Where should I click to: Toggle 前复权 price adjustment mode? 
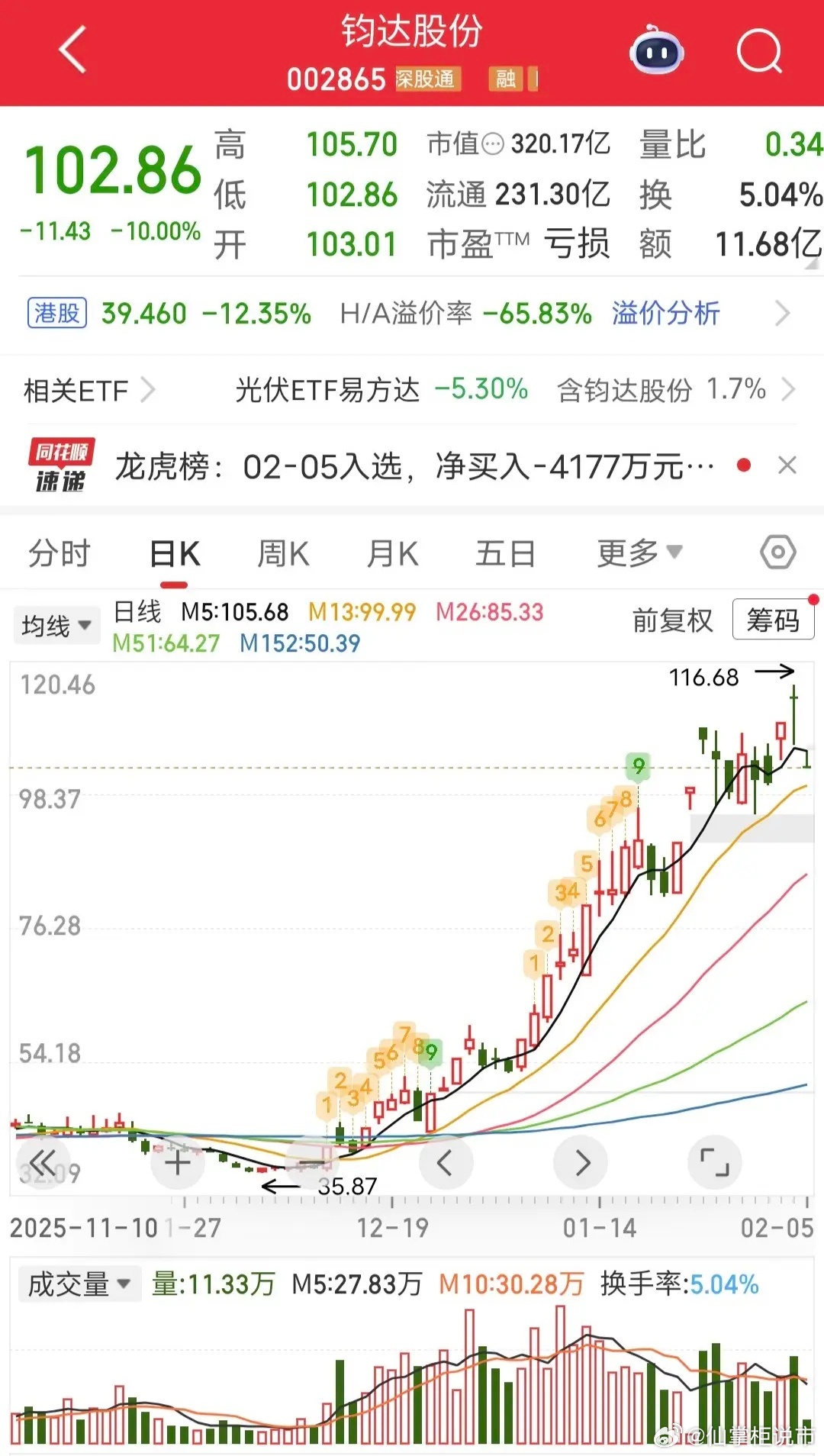click(672, 620)
